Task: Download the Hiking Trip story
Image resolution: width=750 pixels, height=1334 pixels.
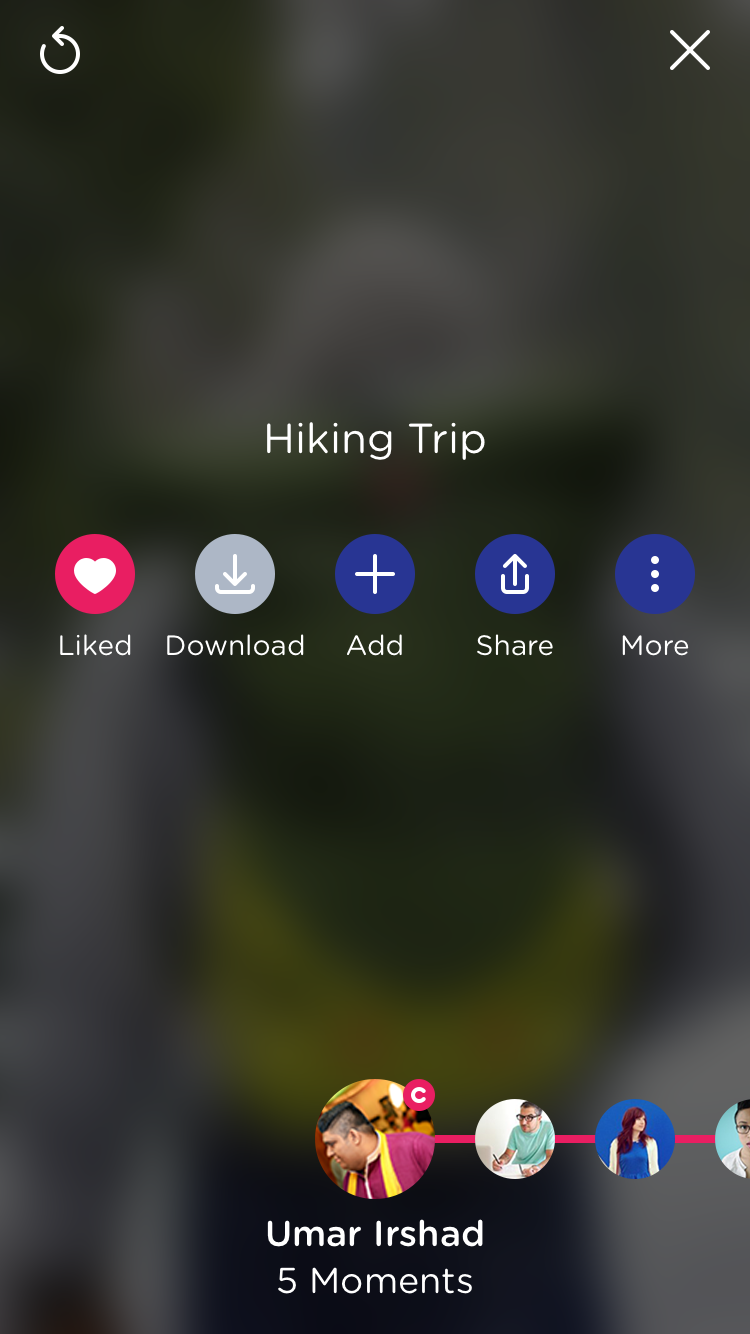Action: pos(235,574)
